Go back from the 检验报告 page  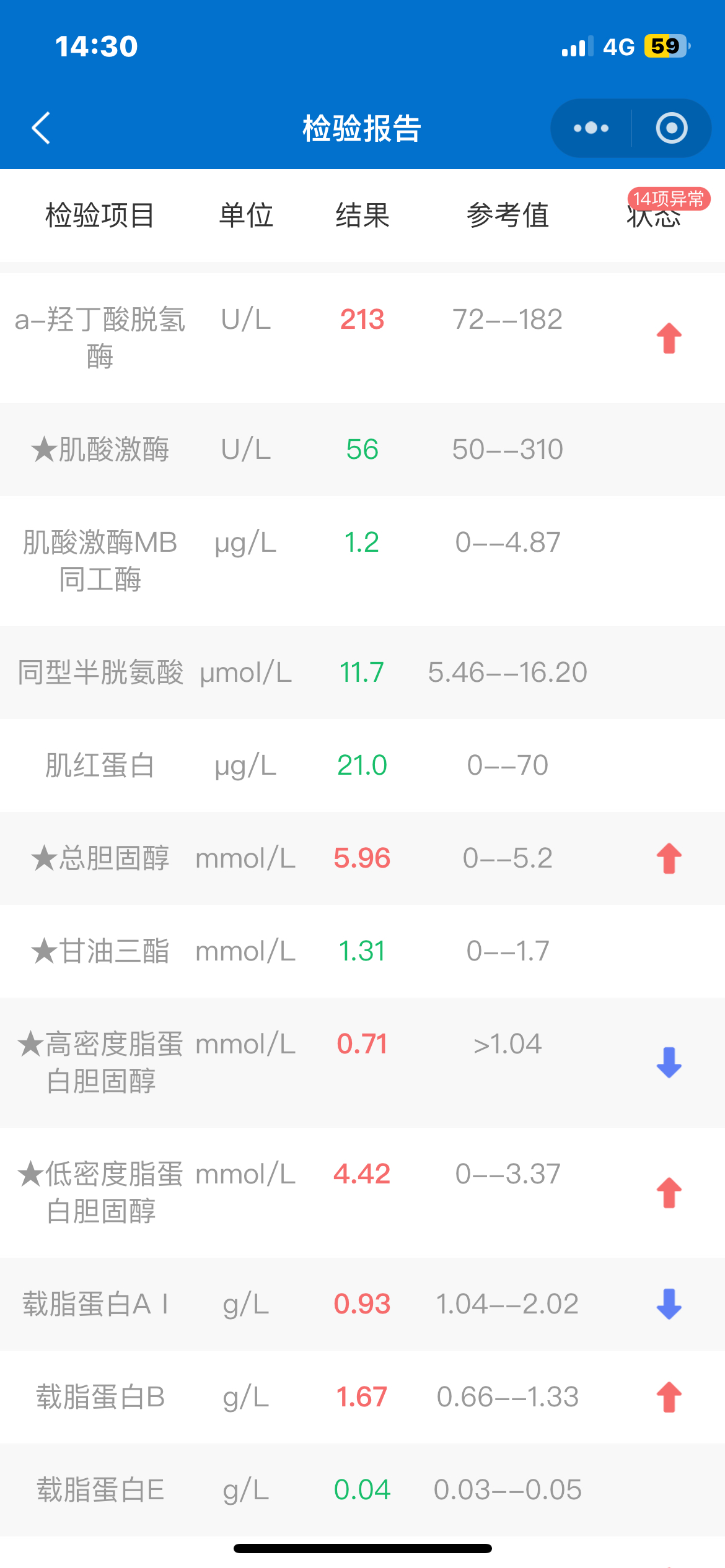[x=41, y=128]
